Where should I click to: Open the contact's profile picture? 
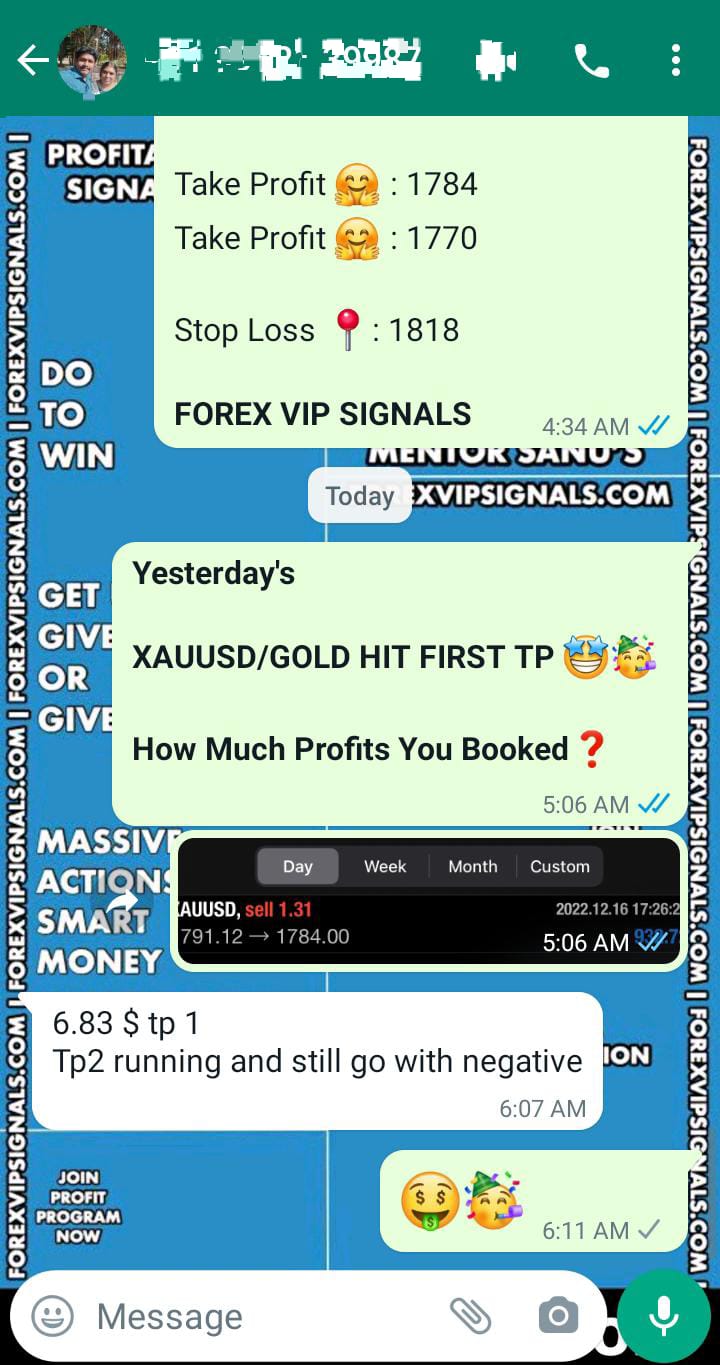[91, 61]
